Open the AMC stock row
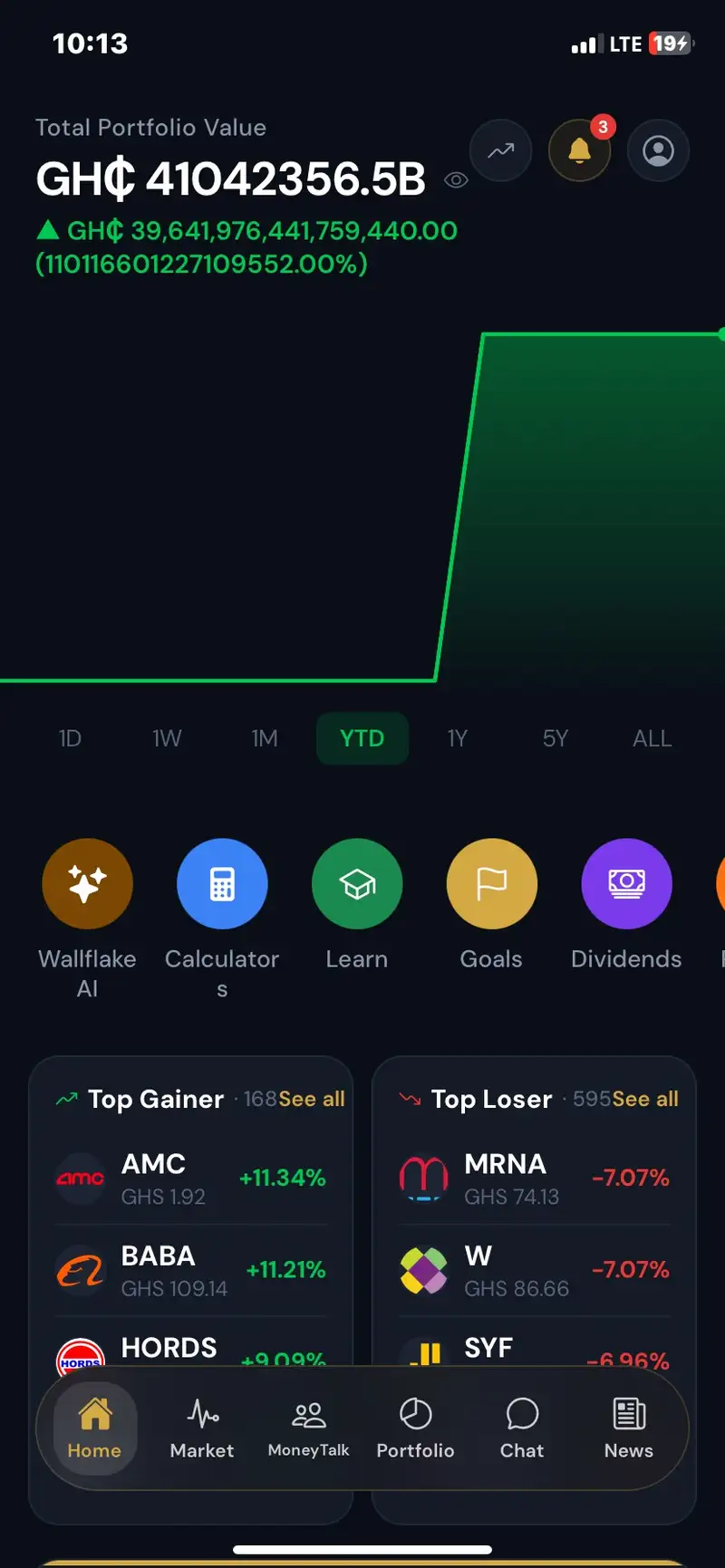725x1568 pixels. click(x=190, y=1178)
